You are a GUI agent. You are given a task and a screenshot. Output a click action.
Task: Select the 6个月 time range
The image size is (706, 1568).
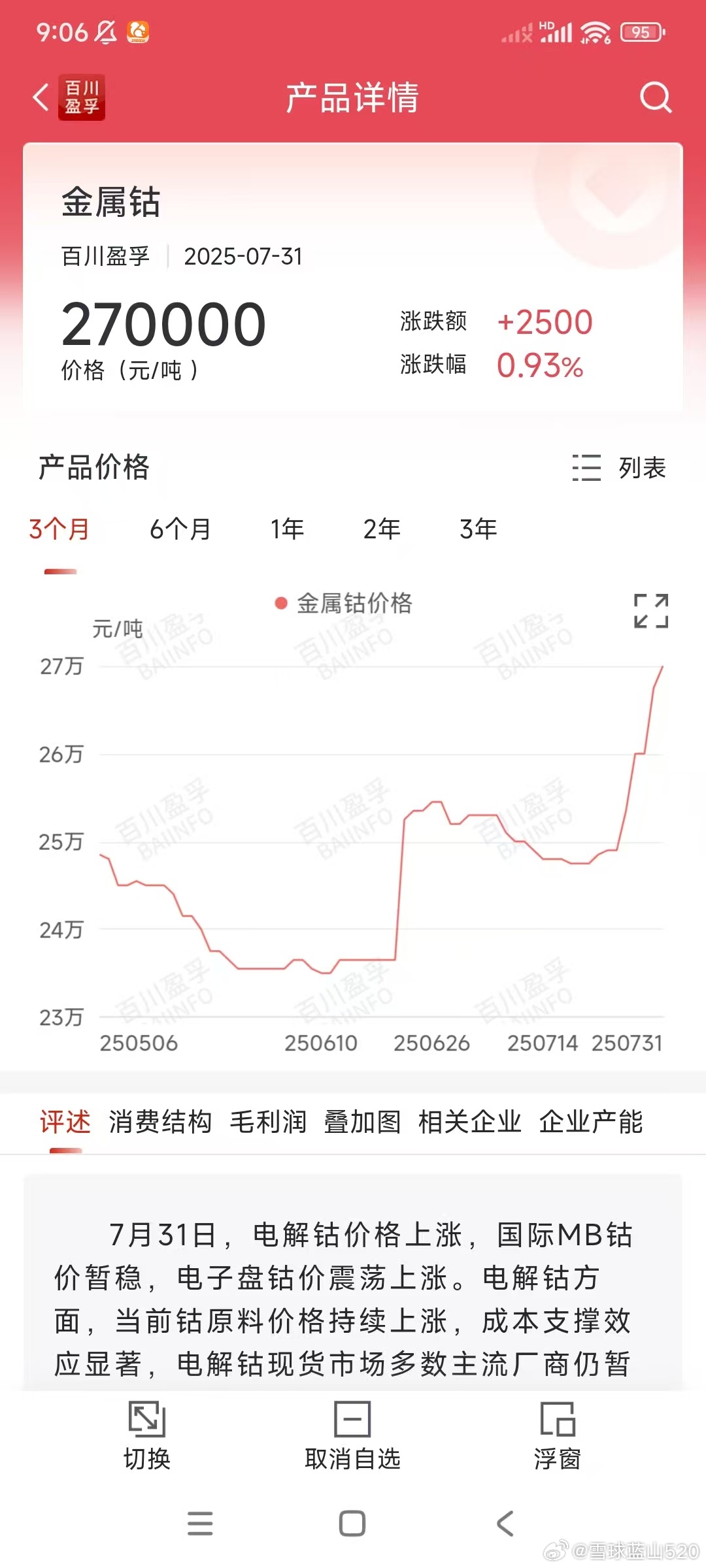[180, 529]
